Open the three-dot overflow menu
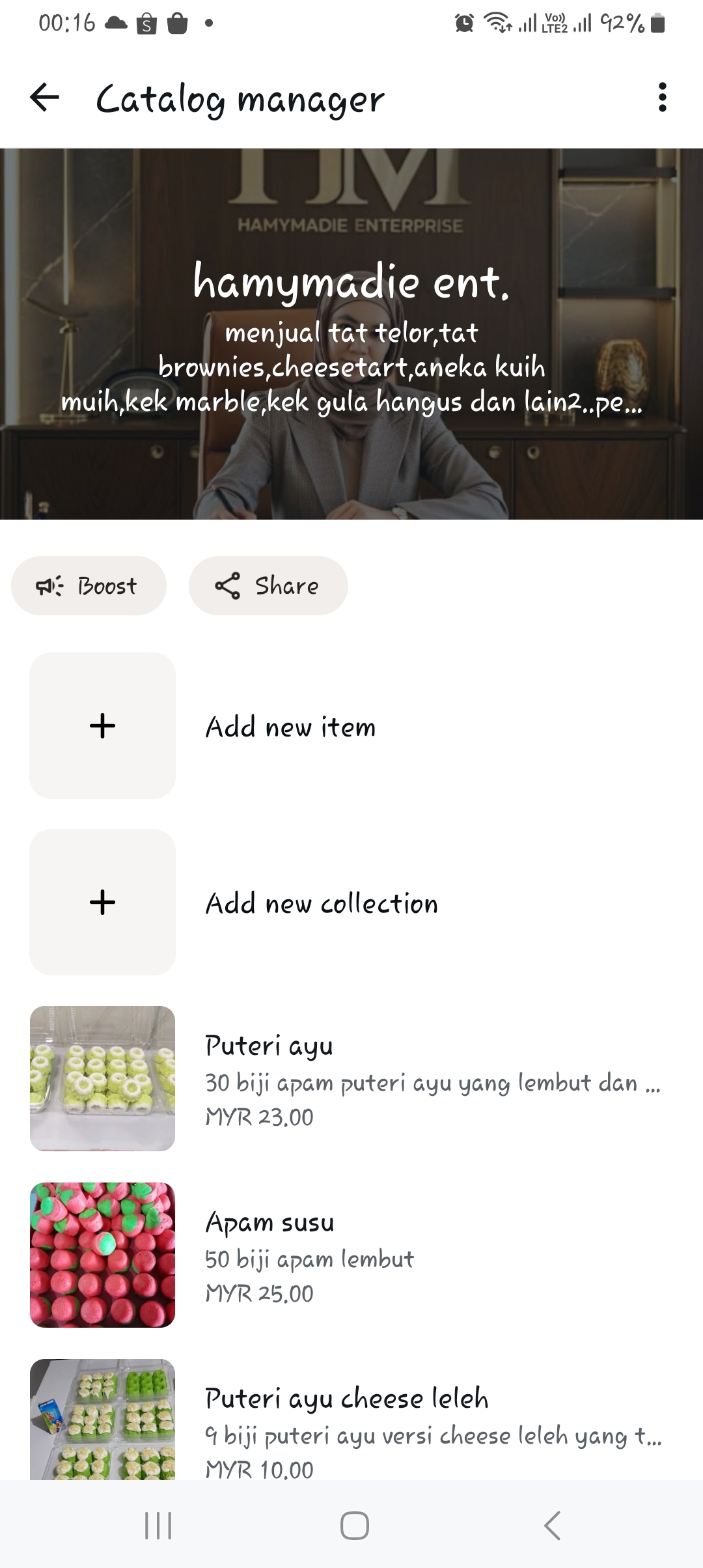 pos(662,98)
